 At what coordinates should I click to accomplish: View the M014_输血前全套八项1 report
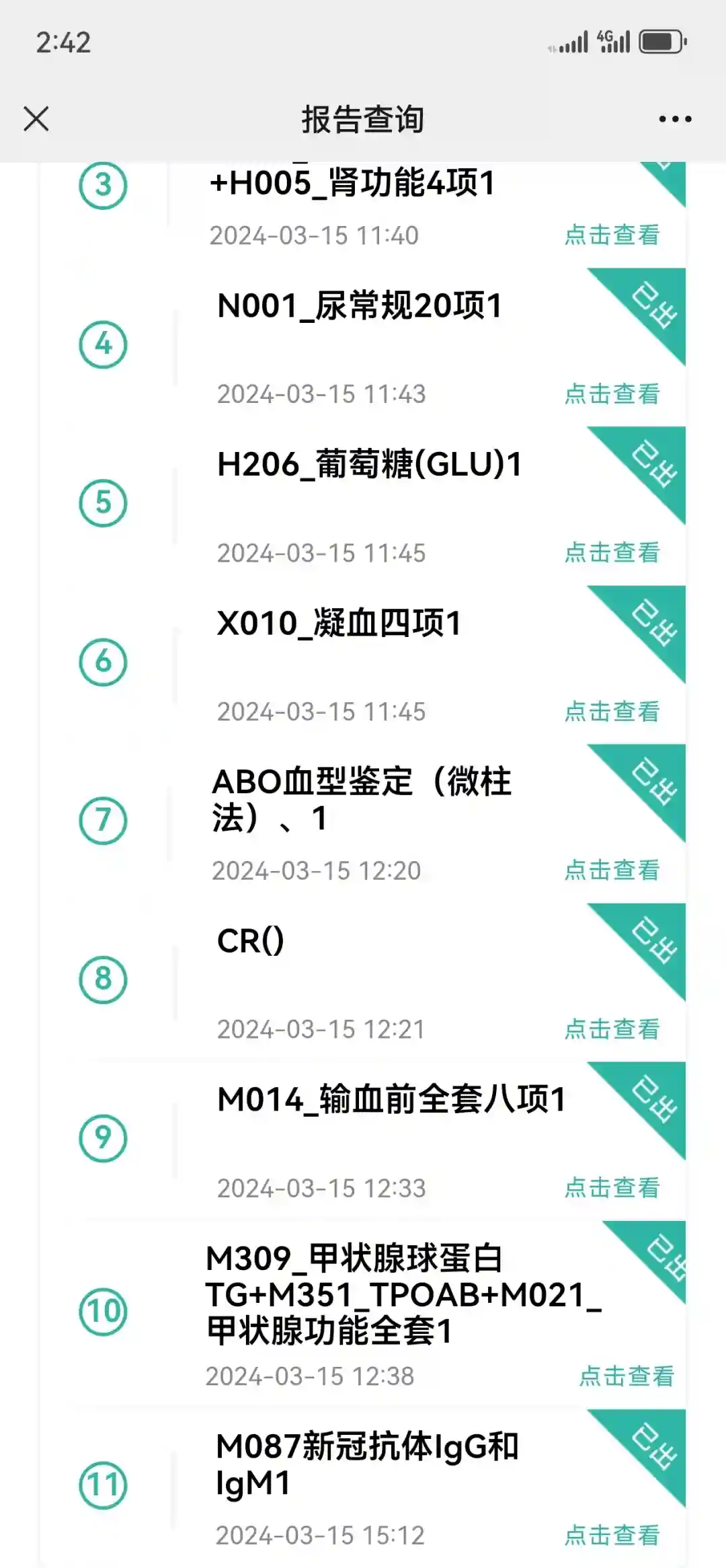tap(612, 1187)
